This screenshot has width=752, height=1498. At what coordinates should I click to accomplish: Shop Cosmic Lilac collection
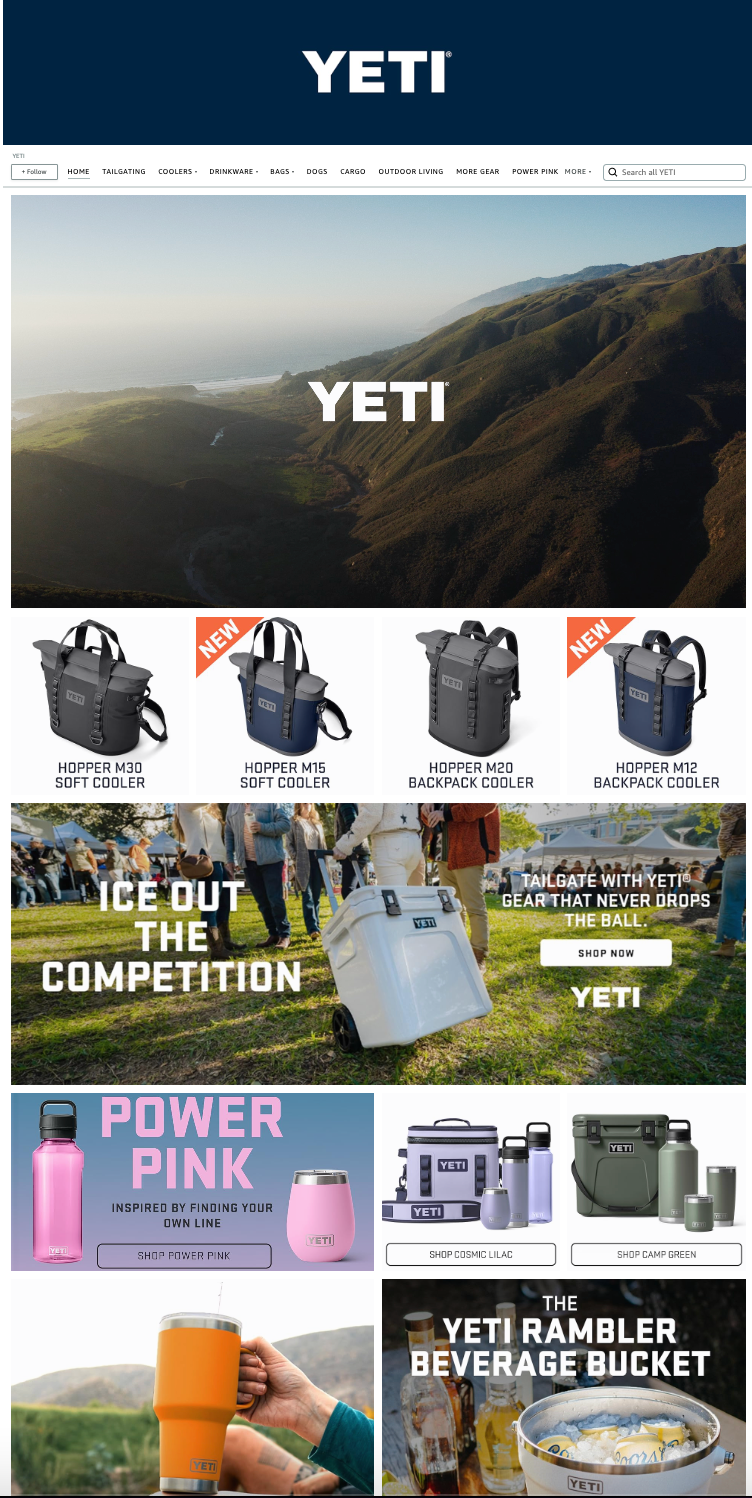[x=470, y=1254]
